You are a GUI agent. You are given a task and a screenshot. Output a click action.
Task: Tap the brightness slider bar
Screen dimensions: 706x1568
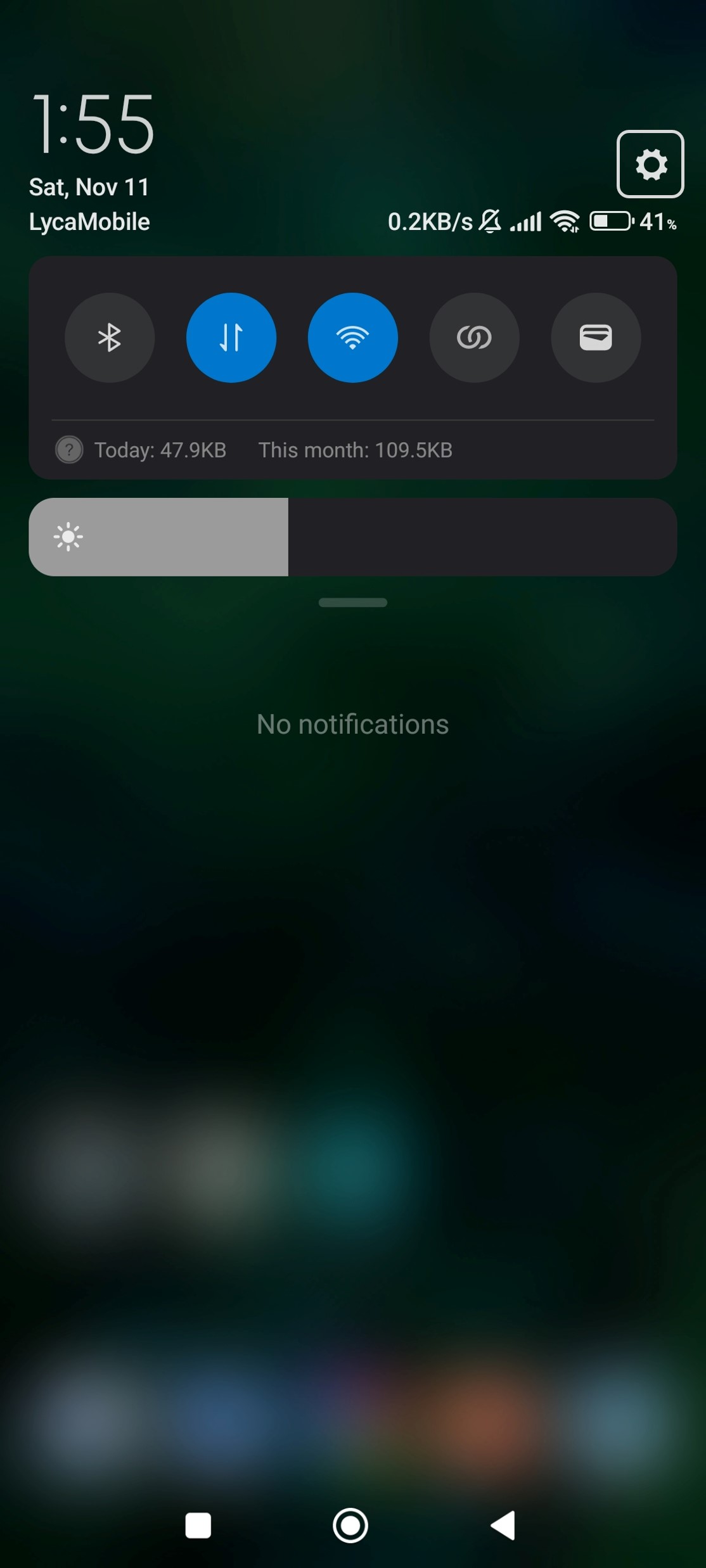click(353, 537)
